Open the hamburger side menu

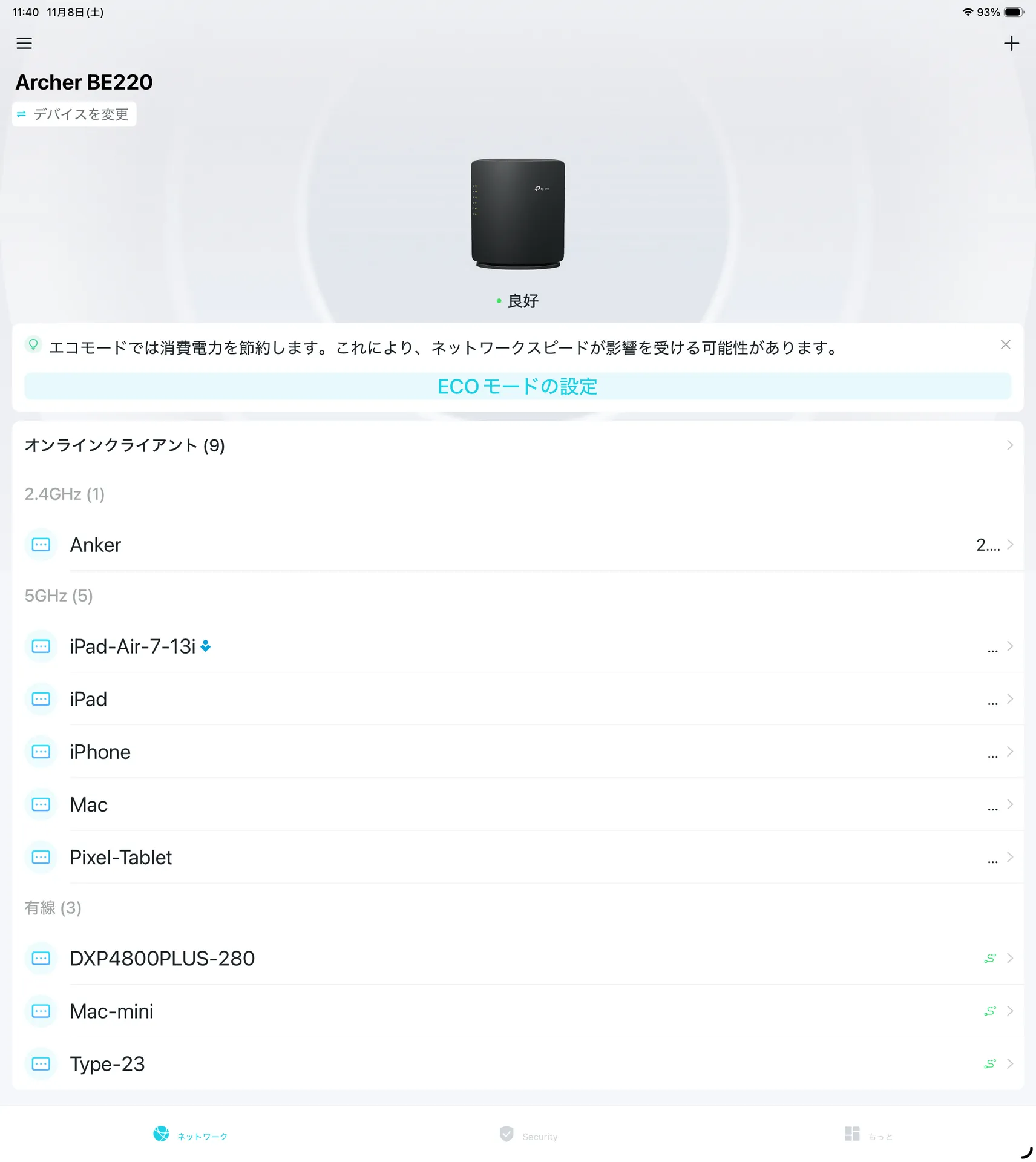pyautogui.click(x=24, y=43)
